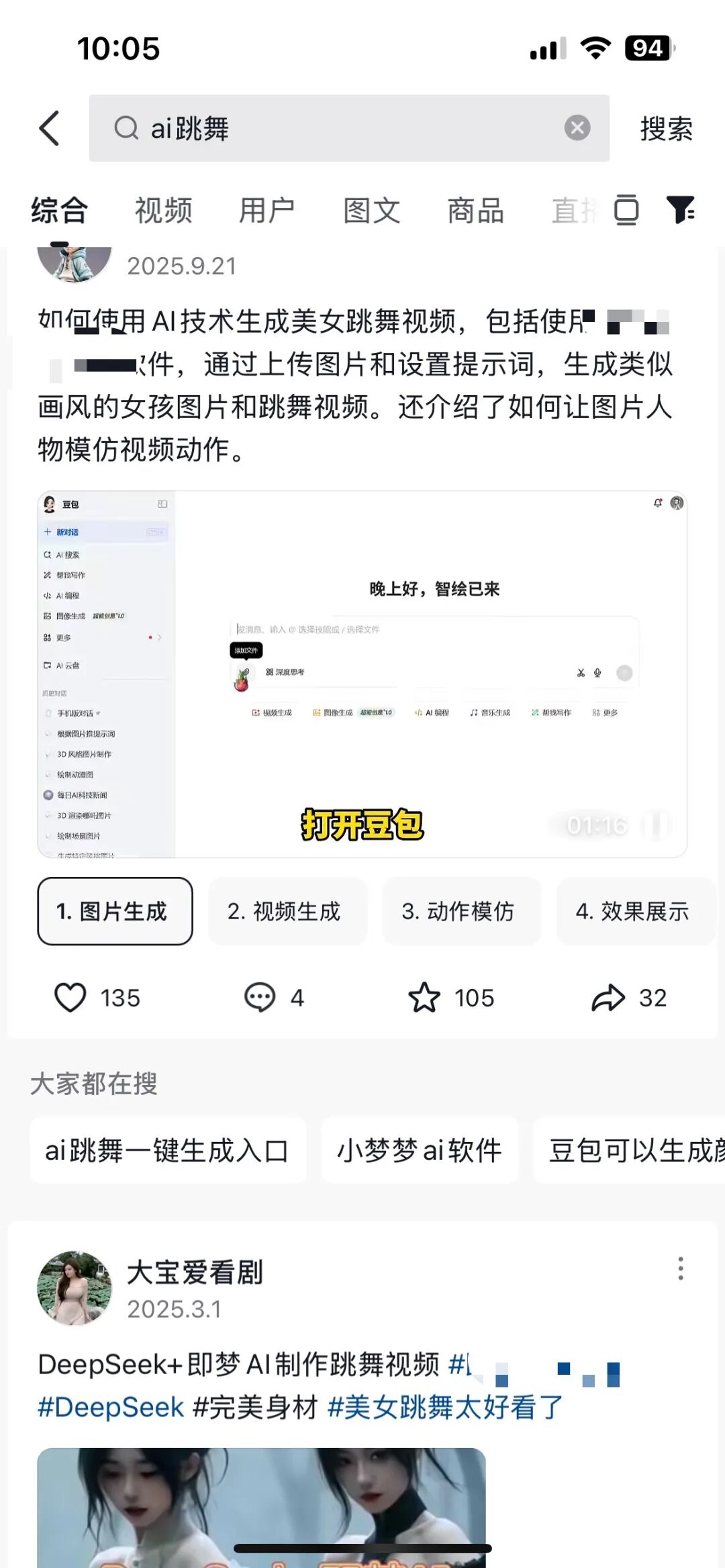Image resolution: width=725 pixels, height=1568 pixels.
Task: Select the 商品 tab
Action: pos(476,211)
